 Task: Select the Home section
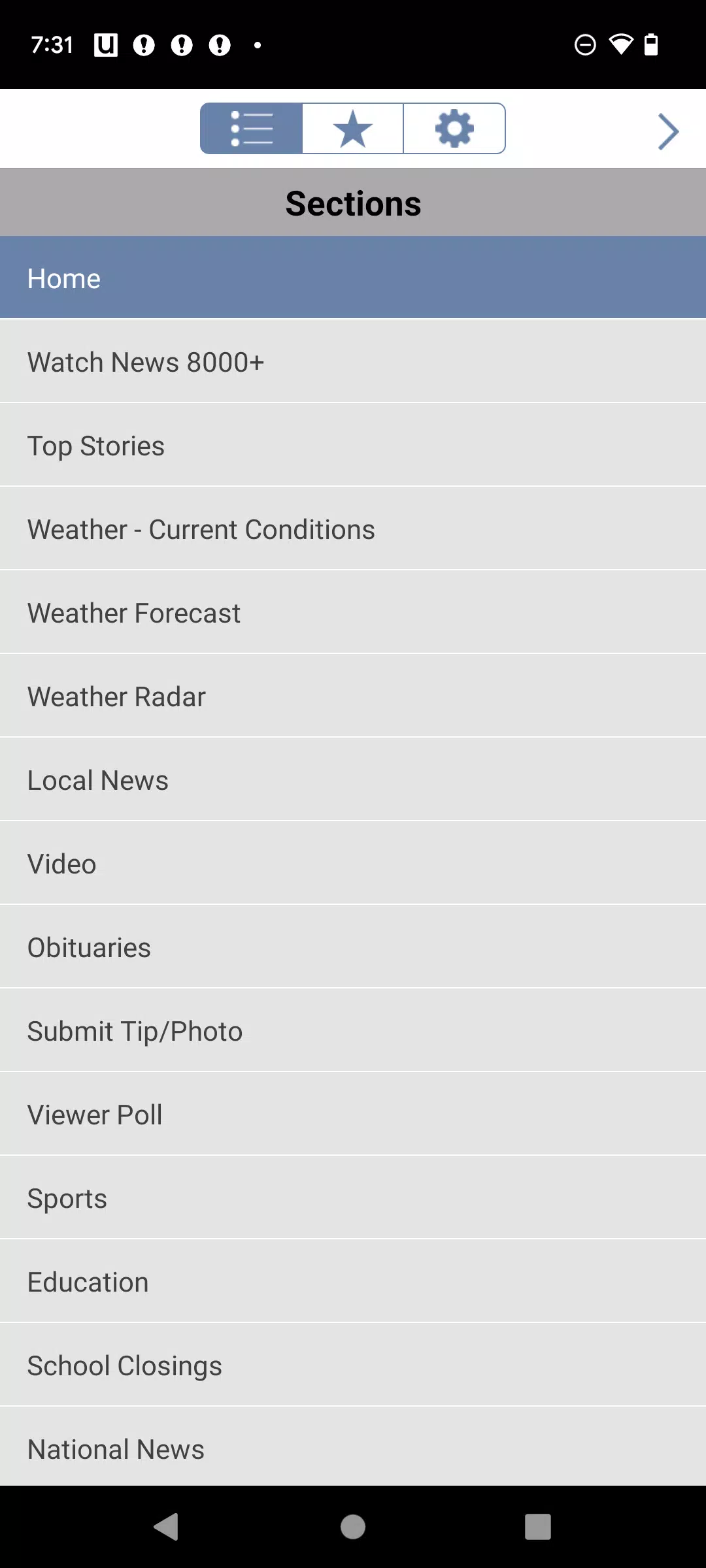click(x=353, y=277)
